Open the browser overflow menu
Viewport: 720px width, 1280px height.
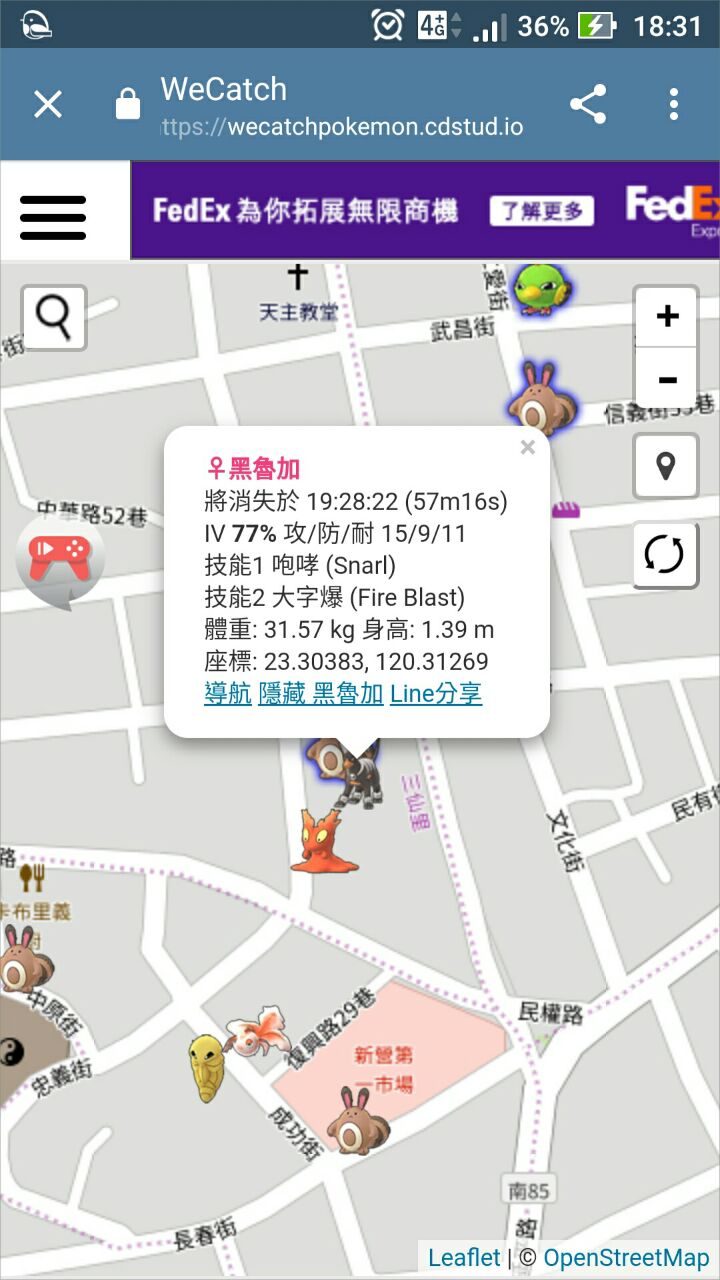(674, 104)
